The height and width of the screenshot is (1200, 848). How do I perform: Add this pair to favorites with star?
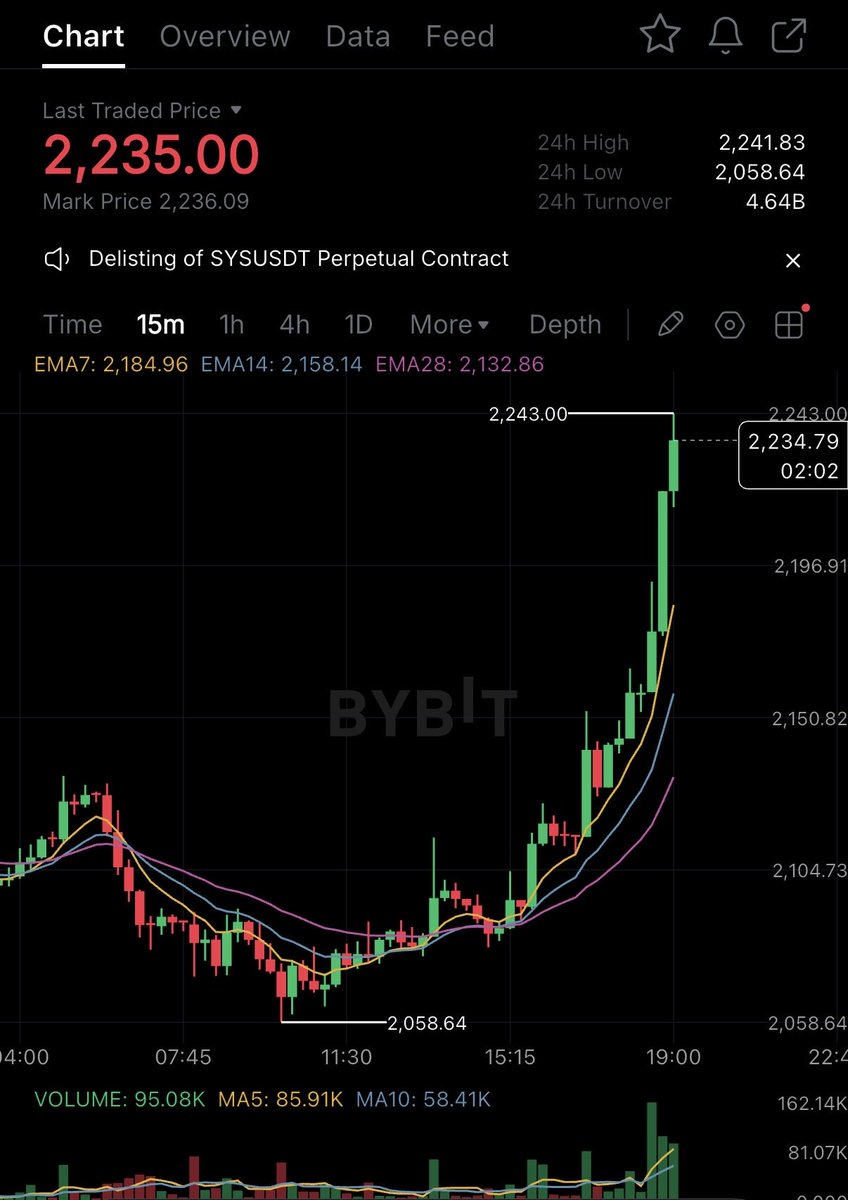click(x=660, y=36)
